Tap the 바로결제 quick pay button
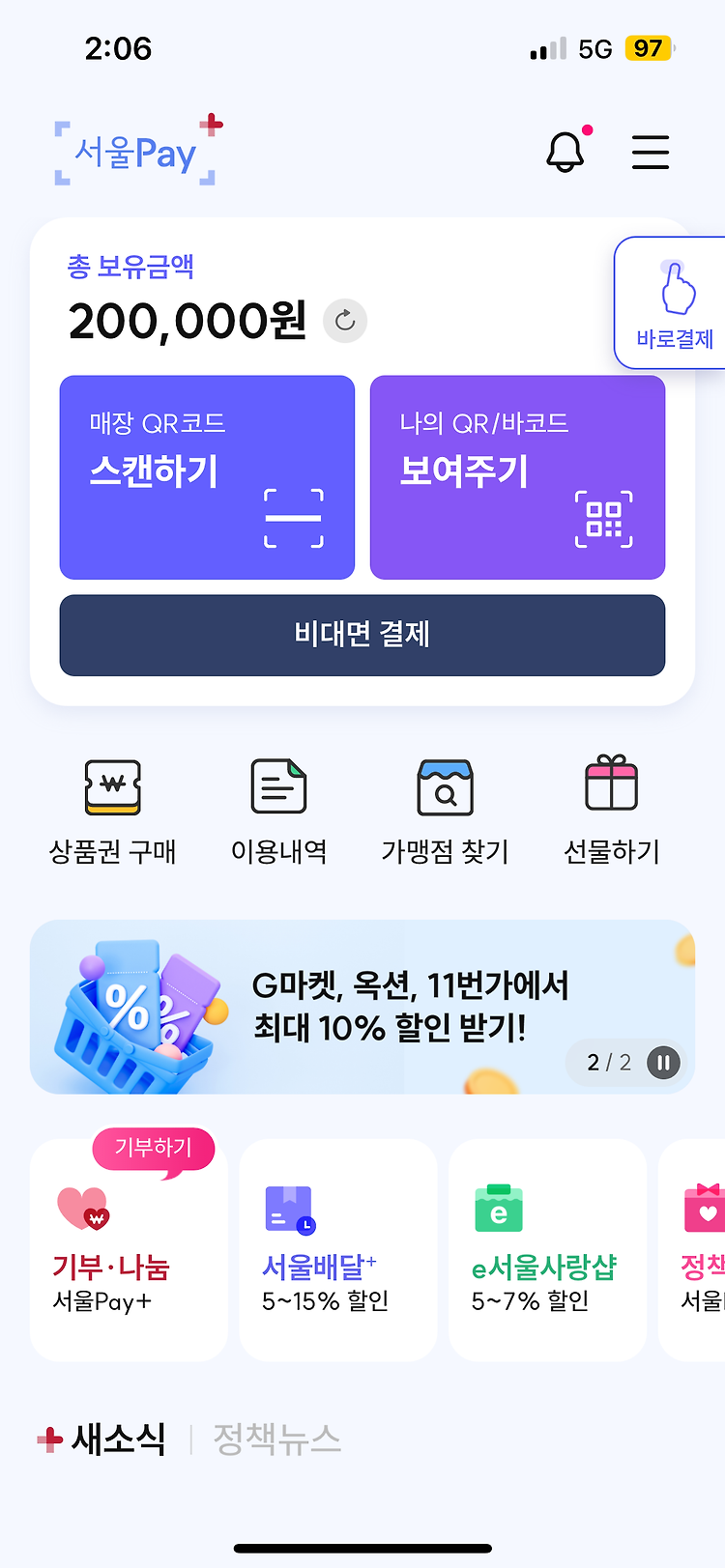 (x=674, y=303)
